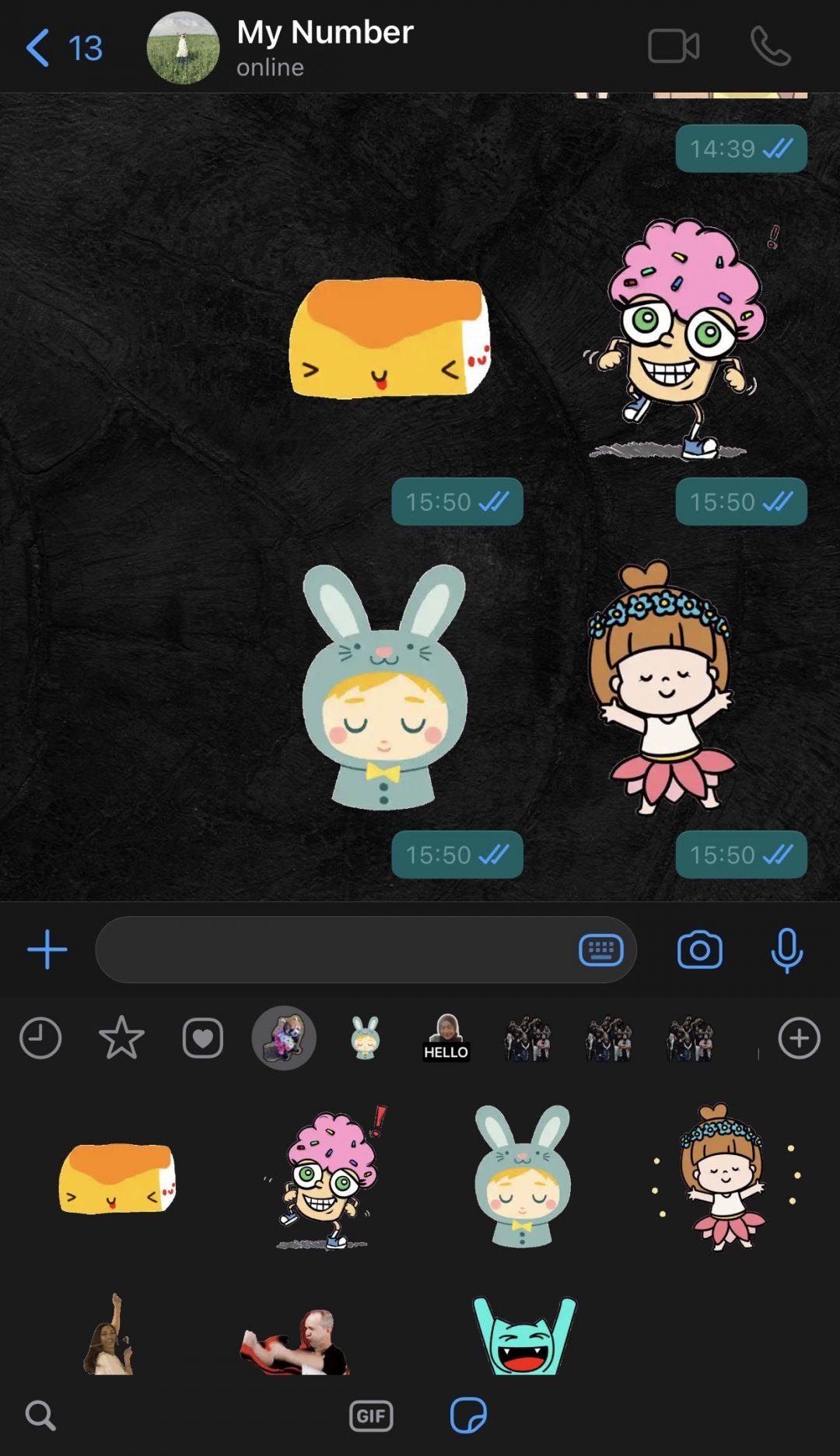Viewport: 840px width, 1456px height.
Task: Start a video call
Action: (673, 47)
